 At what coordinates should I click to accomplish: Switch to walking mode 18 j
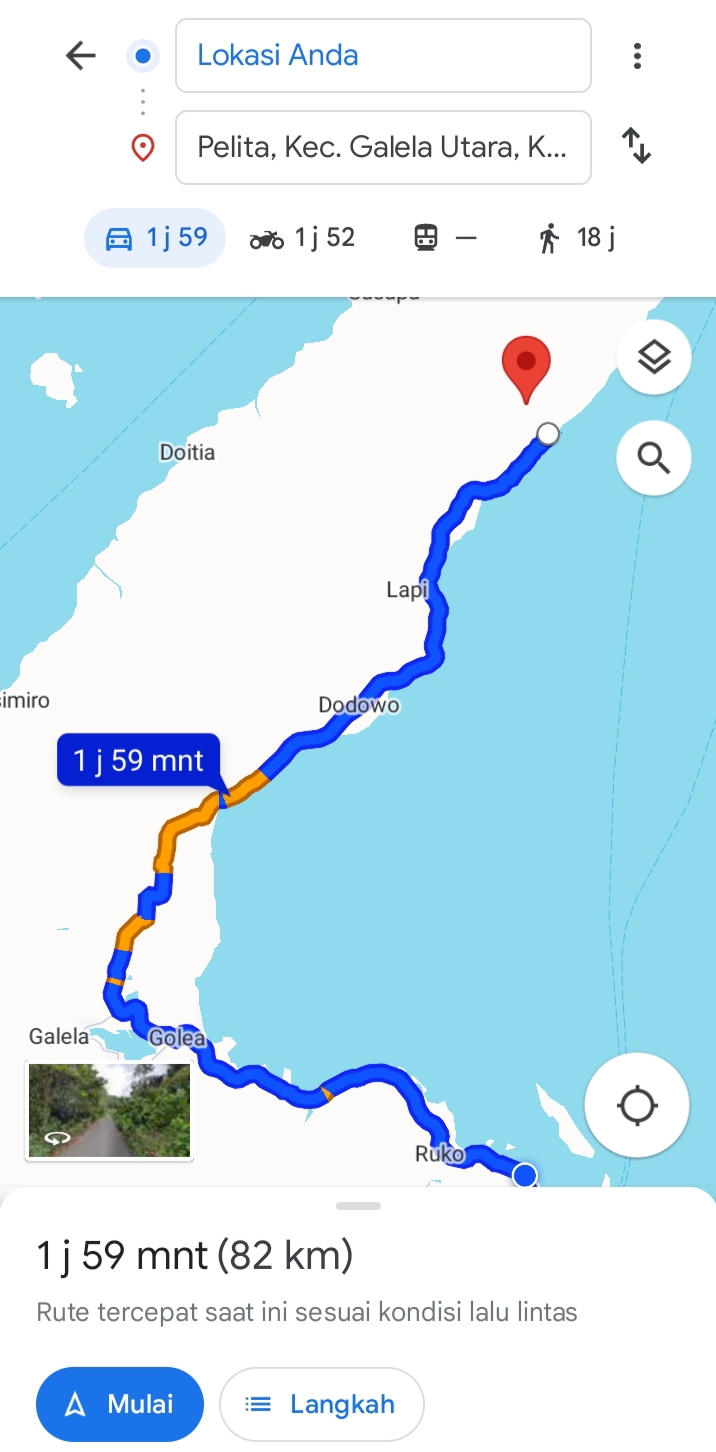(x=577, y=238)
